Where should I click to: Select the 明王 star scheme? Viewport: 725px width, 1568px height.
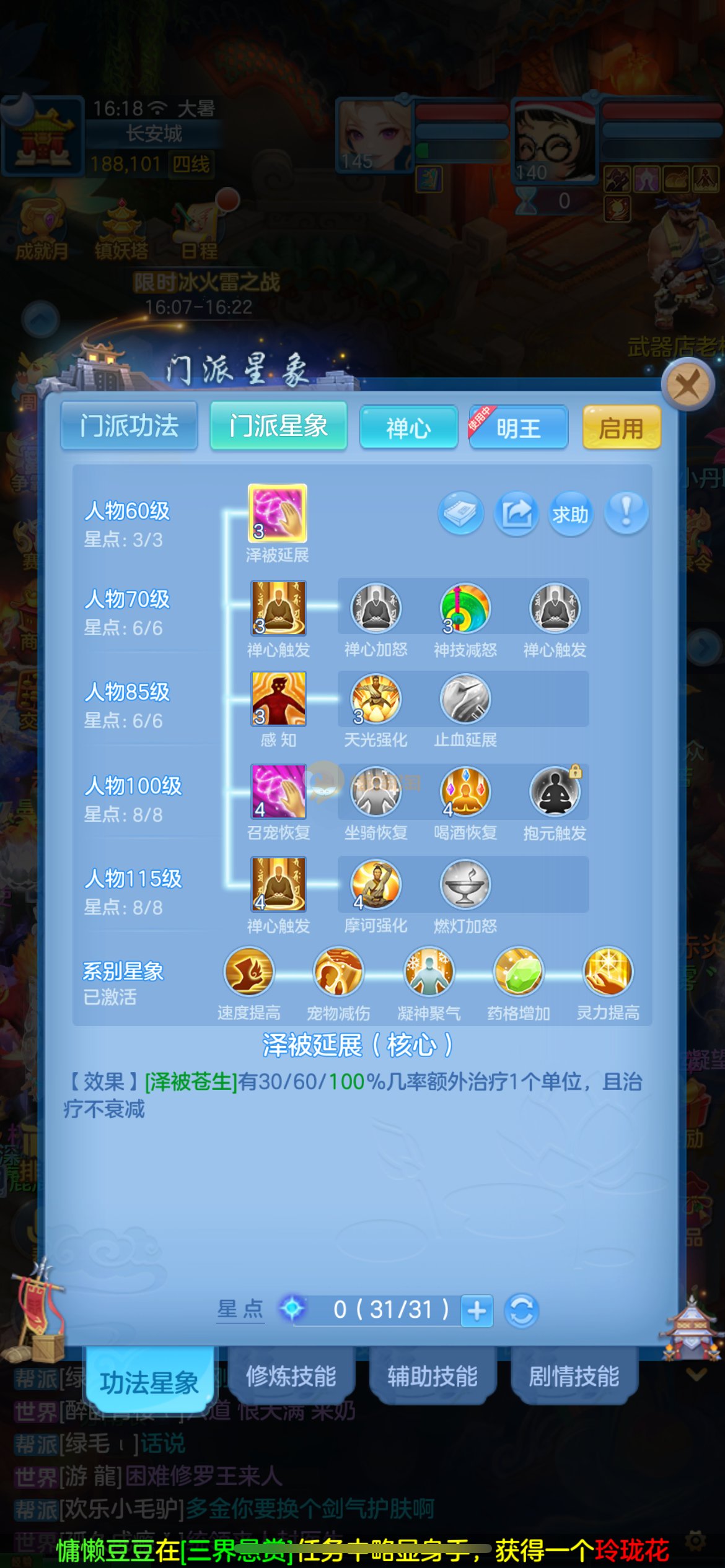[519, 427]
